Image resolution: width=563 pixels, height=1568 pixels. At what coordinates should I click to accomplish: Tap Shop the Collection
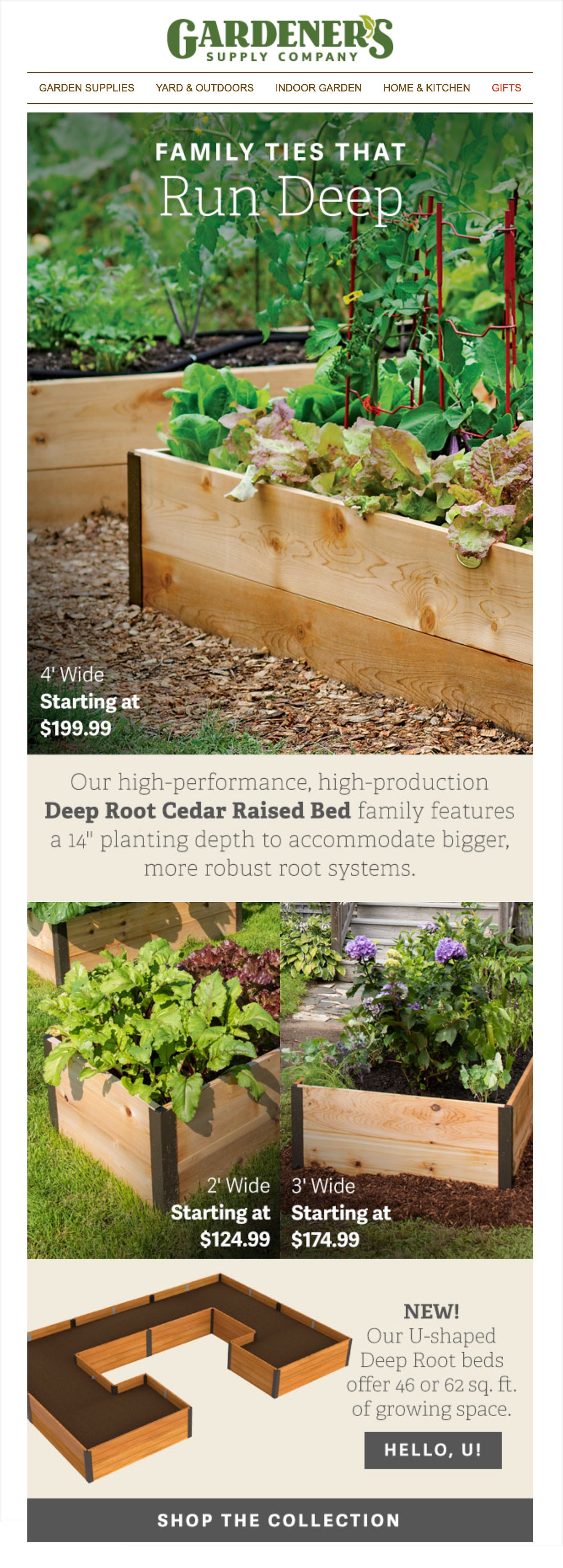280,1520
